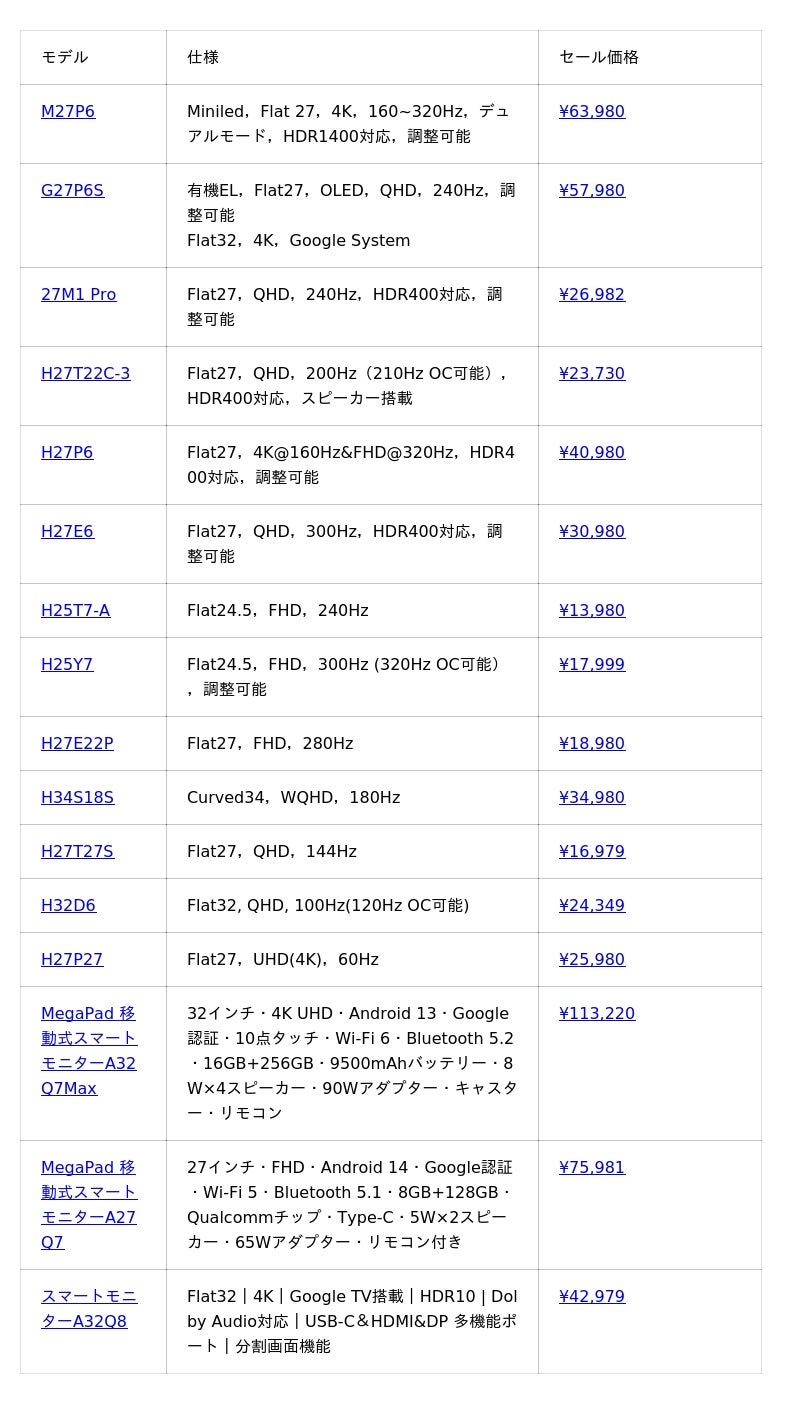This screenshot has height=1404, width=800.
Task: Open the H25Y7 model link
Action: (67, 665)
